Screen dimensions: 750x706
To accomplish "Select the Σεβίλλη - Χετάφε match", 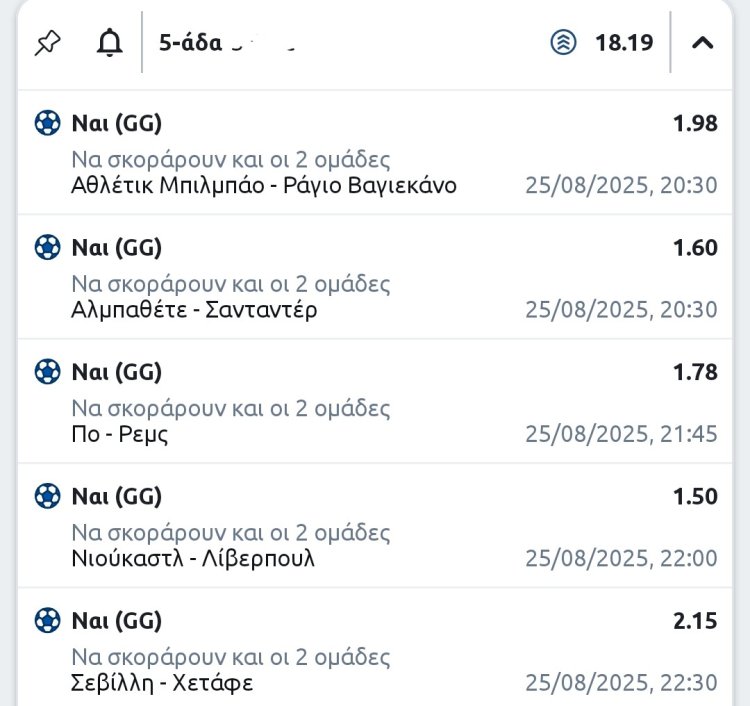I will coord(162,682).
